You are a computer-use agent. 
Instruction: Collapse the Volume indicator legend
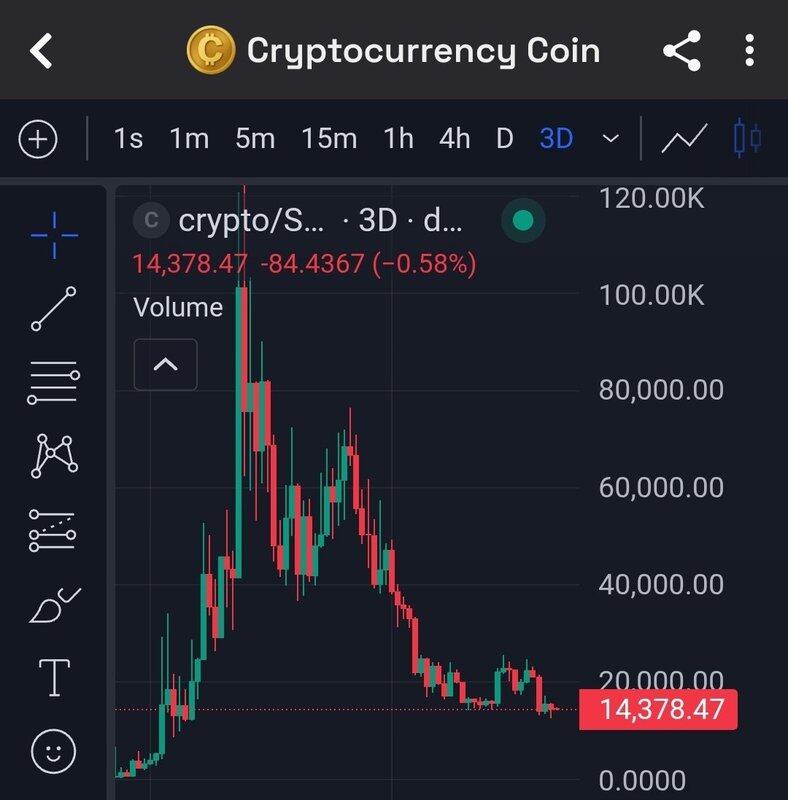point(165,365)
